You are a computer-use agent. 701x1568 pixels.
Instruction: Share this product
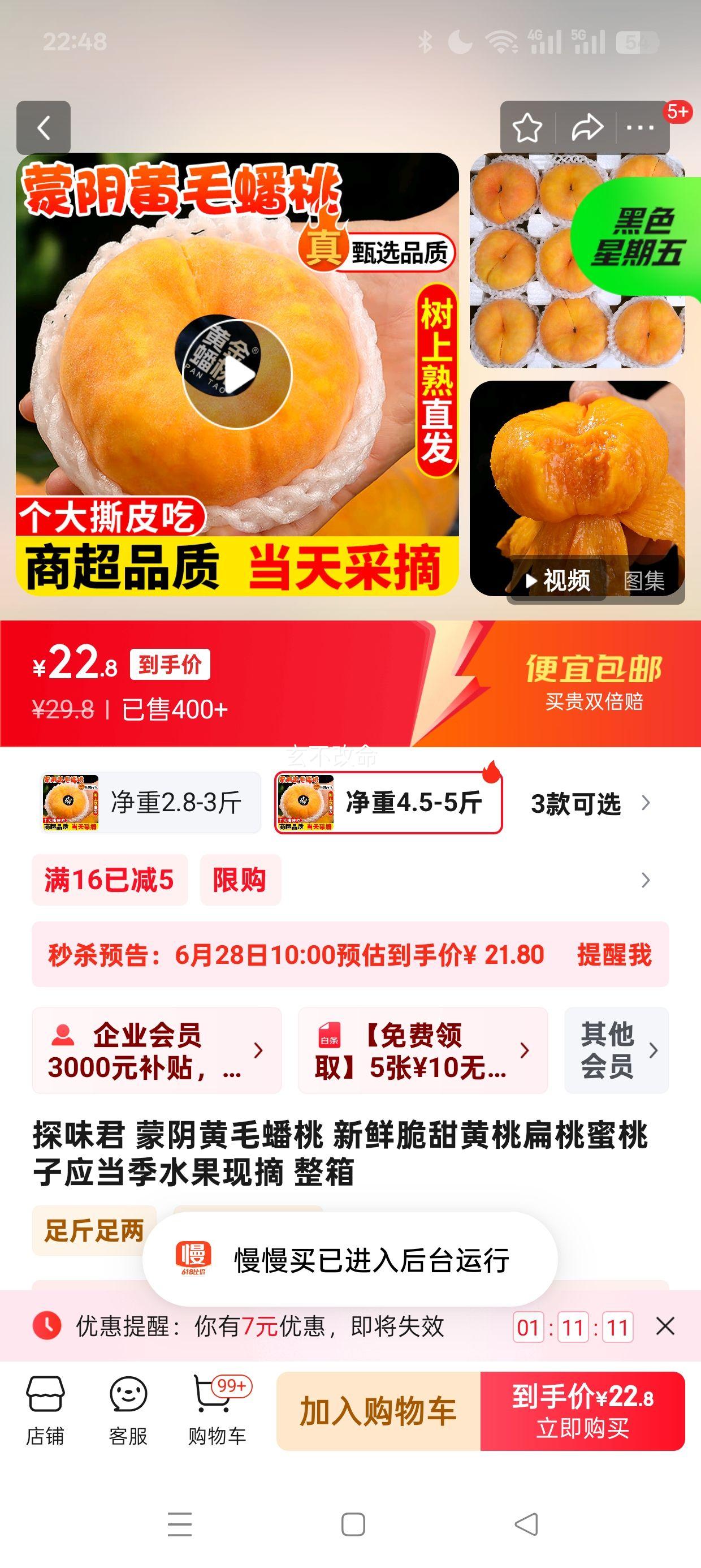(587, 128)
